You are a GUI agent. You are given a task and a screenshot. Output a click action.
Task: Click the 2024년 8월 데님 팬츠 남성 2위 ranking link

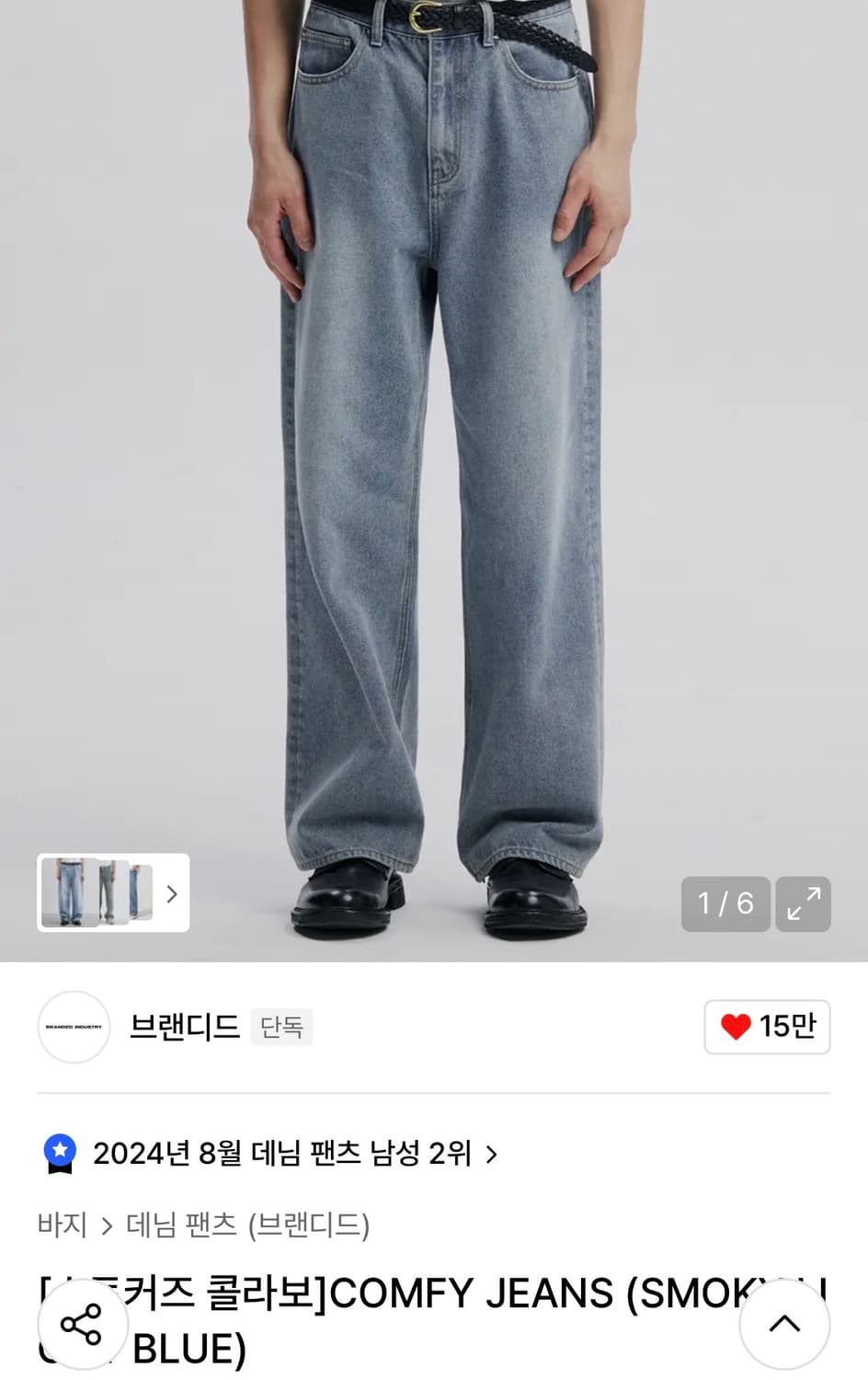285,1153
